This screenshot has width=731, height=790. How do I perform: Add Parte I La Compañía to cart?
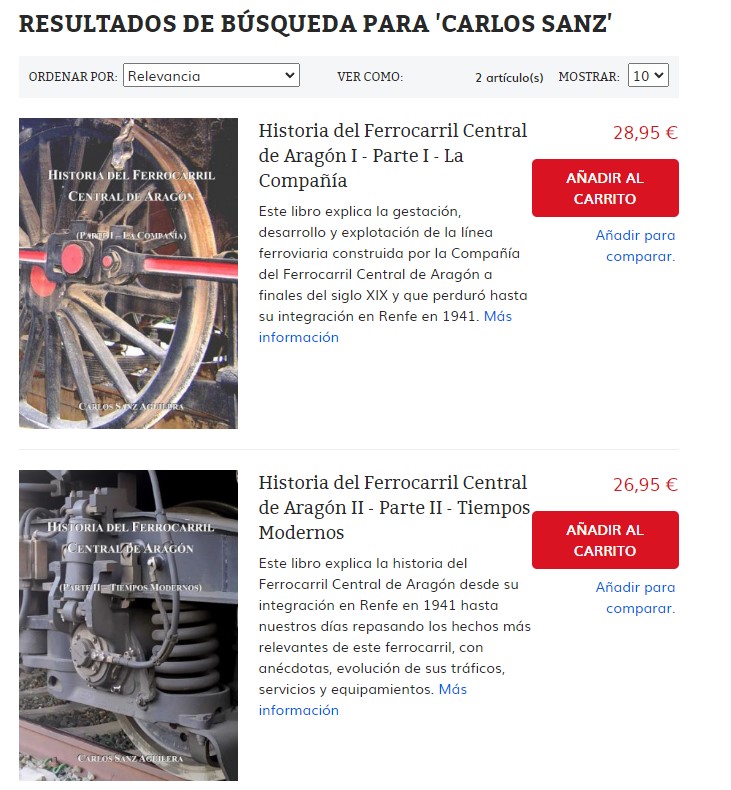pyautogui.click(x=605, y=188)
